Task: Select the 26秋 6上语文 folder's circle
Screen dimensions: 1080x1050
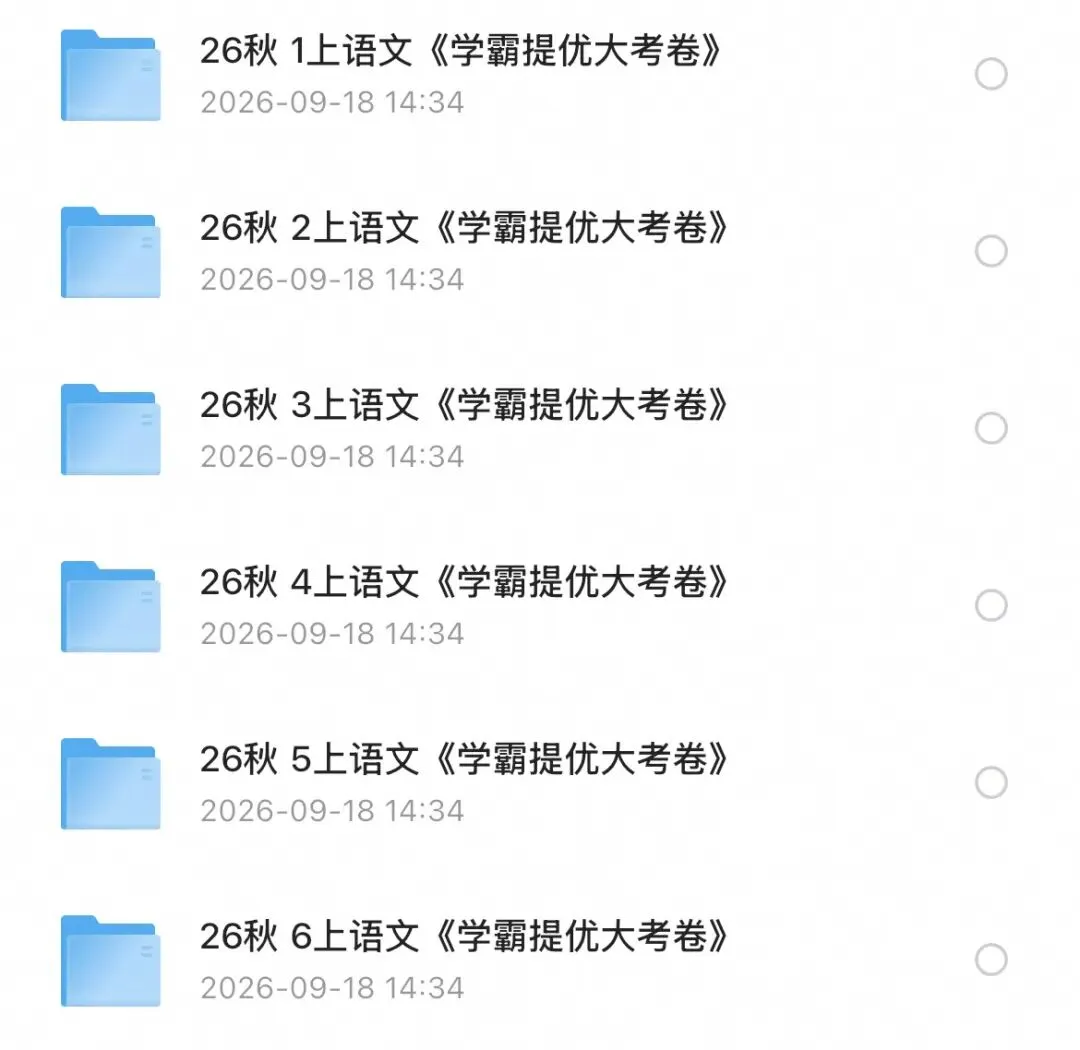Action: (991, 959)
